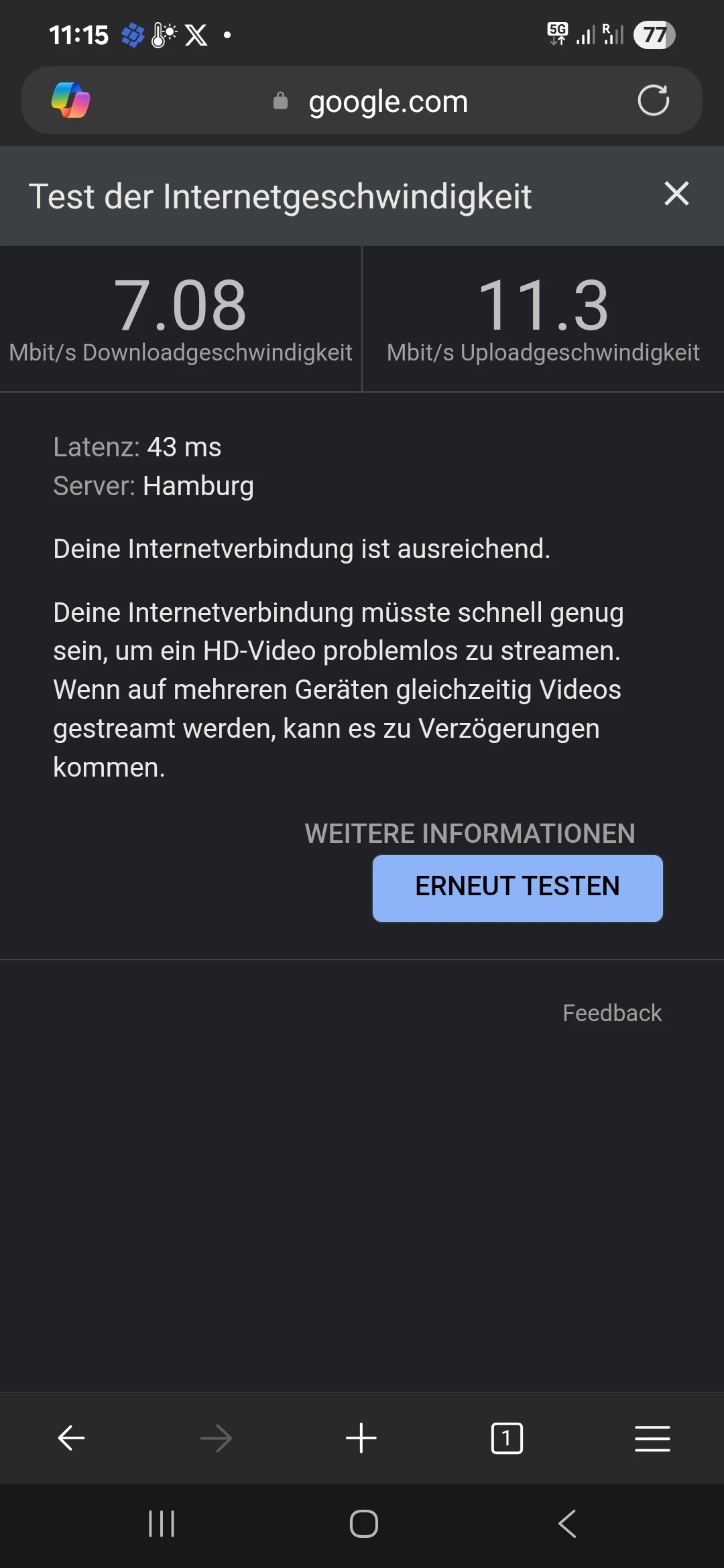Open system recent apps
Screen dimensions: 724x1568
(161, 1524)
